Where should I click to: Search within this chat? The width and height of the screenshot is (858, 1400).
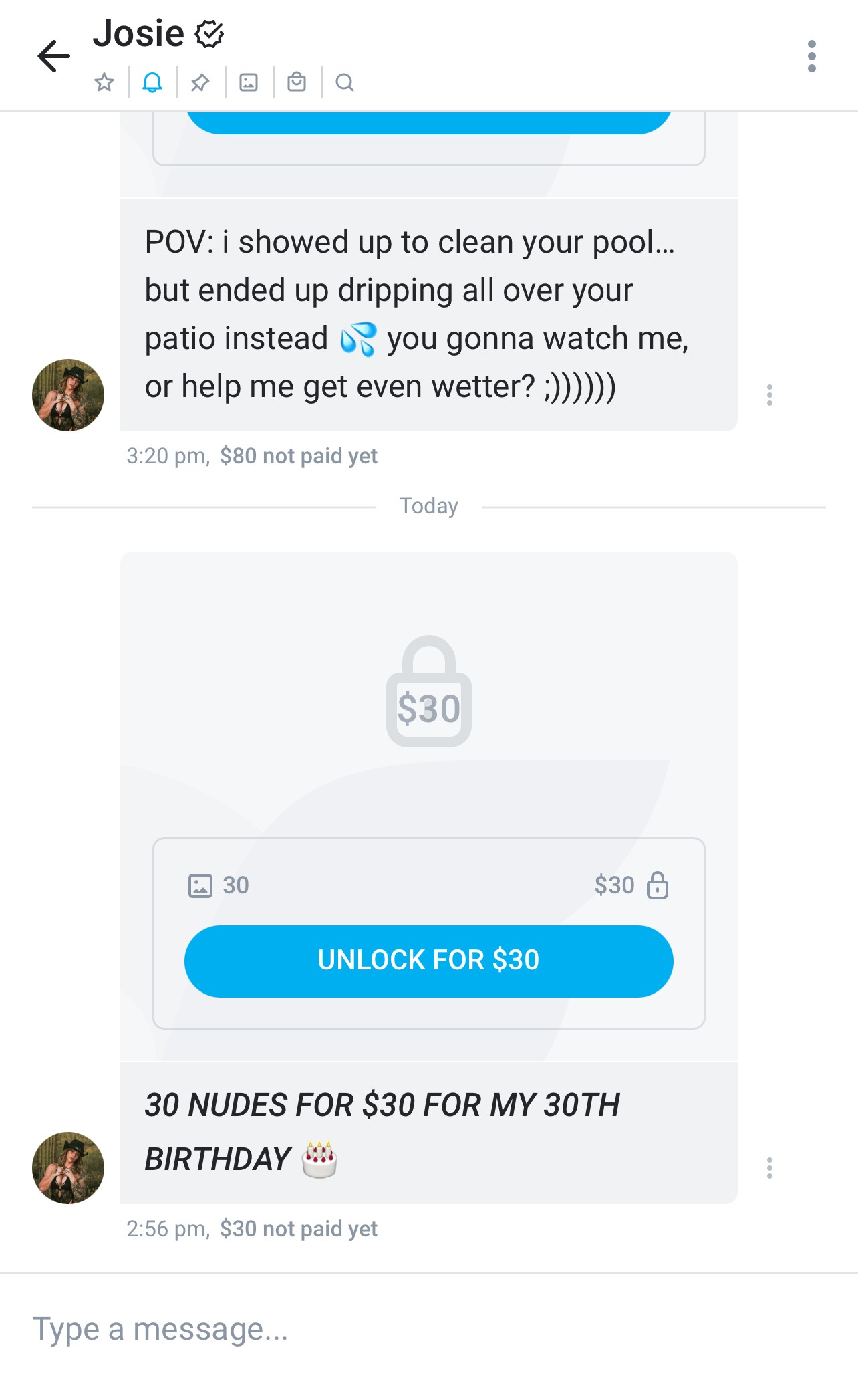(x=345, y=82)
